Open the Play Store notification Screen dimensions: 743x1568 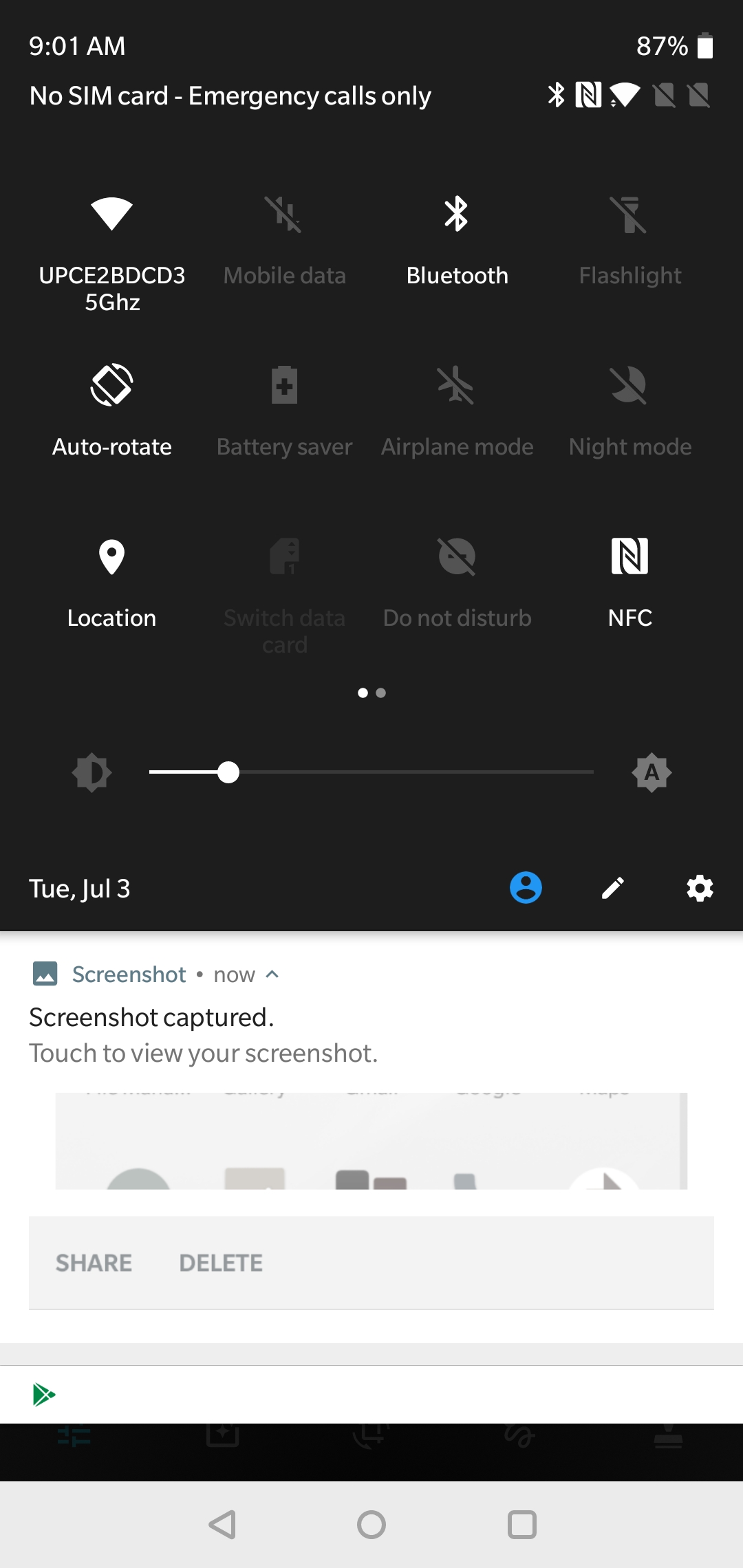(371, 1395)
